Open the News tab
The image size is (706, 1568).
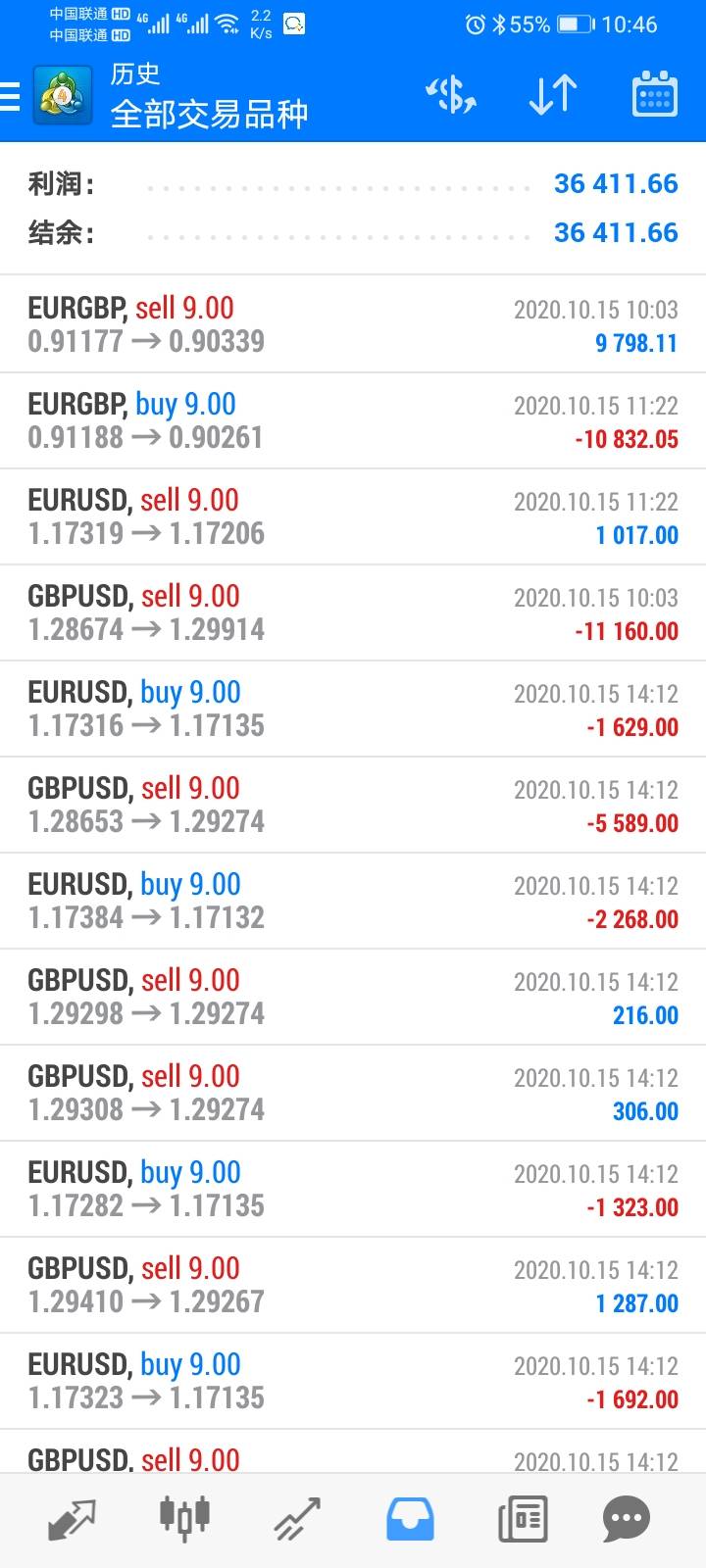pos(522,1519)
